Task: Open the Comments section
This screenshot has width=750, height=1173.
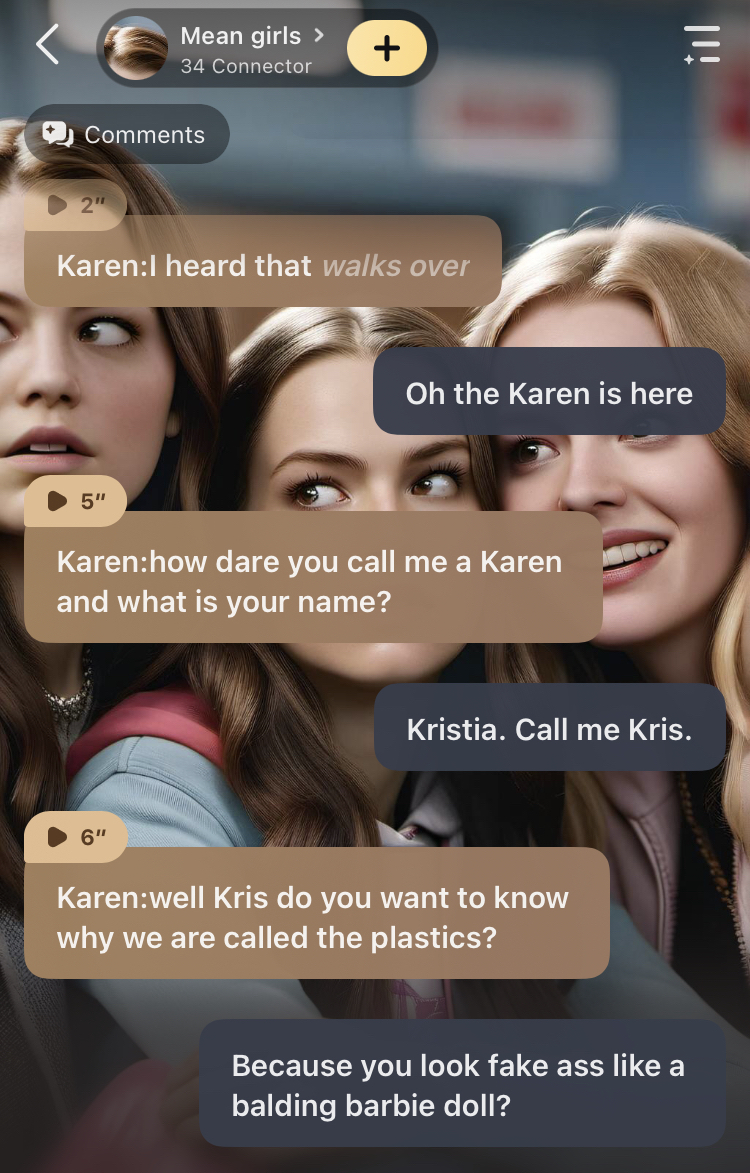Action: [x=127, y=135]
